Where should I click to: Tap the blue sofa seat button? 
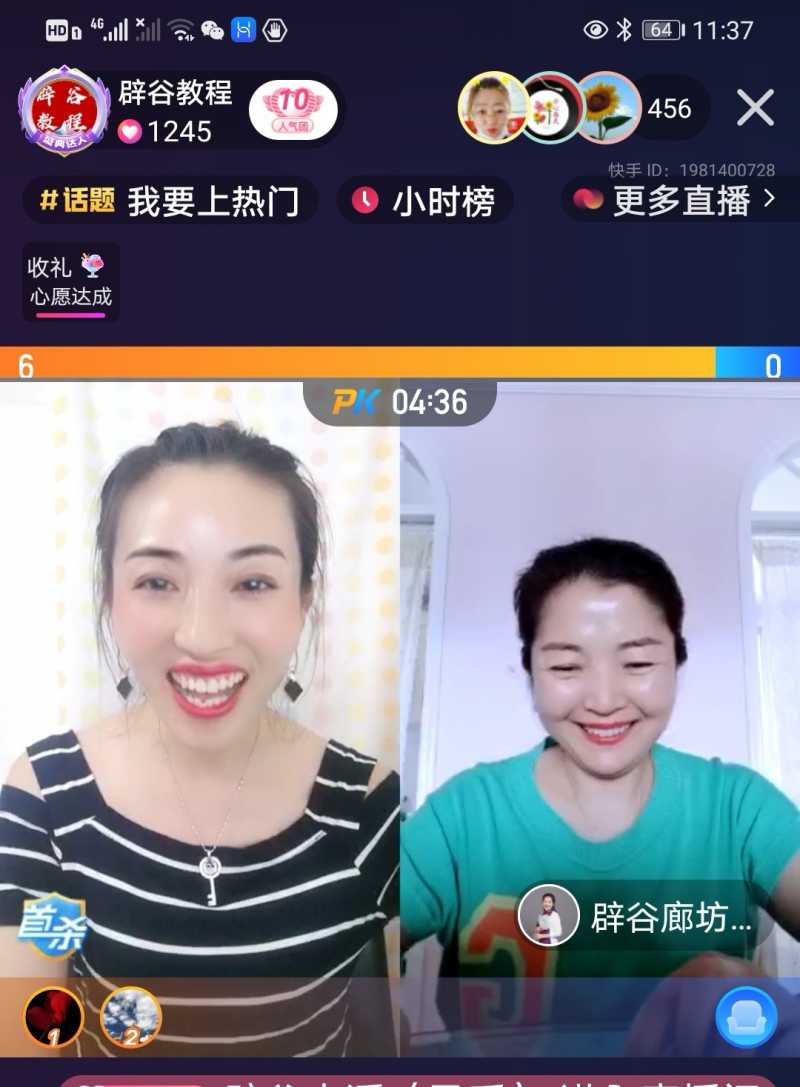point(746,1017)
